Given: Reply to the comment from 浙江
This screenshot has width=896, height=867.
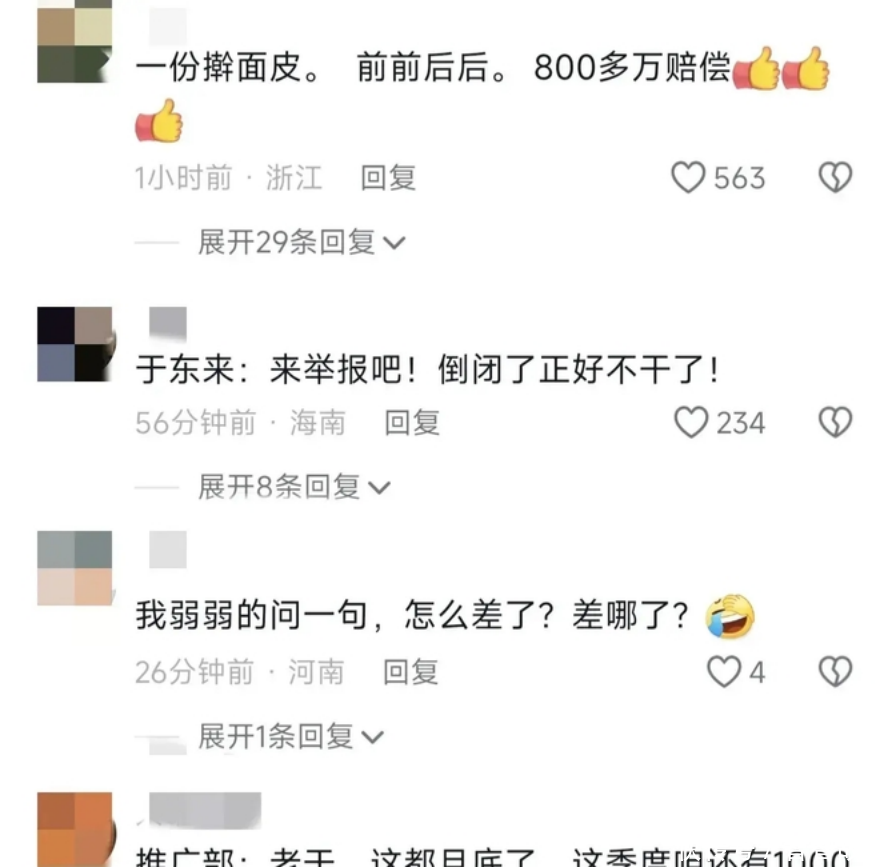Looking at the screenshot, I should (x=388, y=178).
